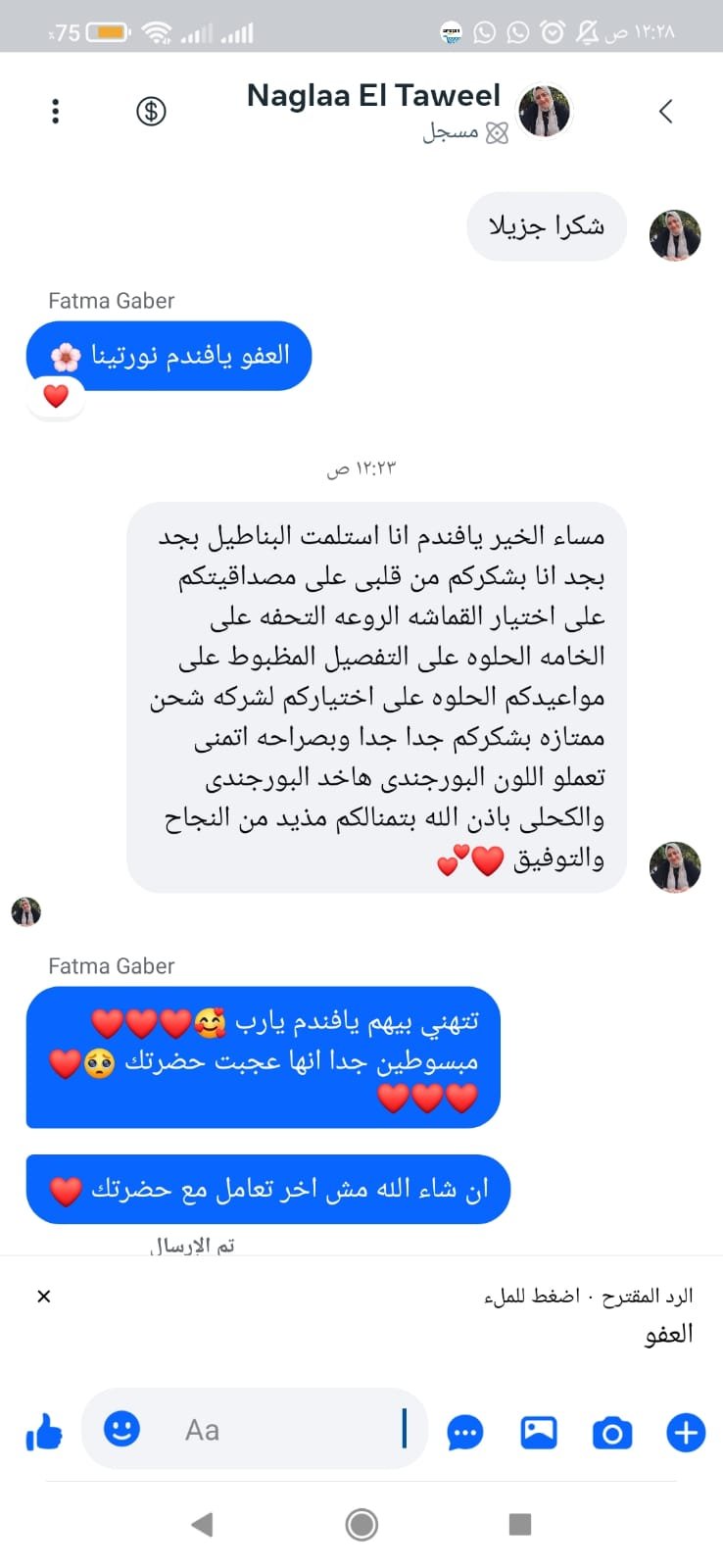Open the dollar payment icon

pos(151,111)
